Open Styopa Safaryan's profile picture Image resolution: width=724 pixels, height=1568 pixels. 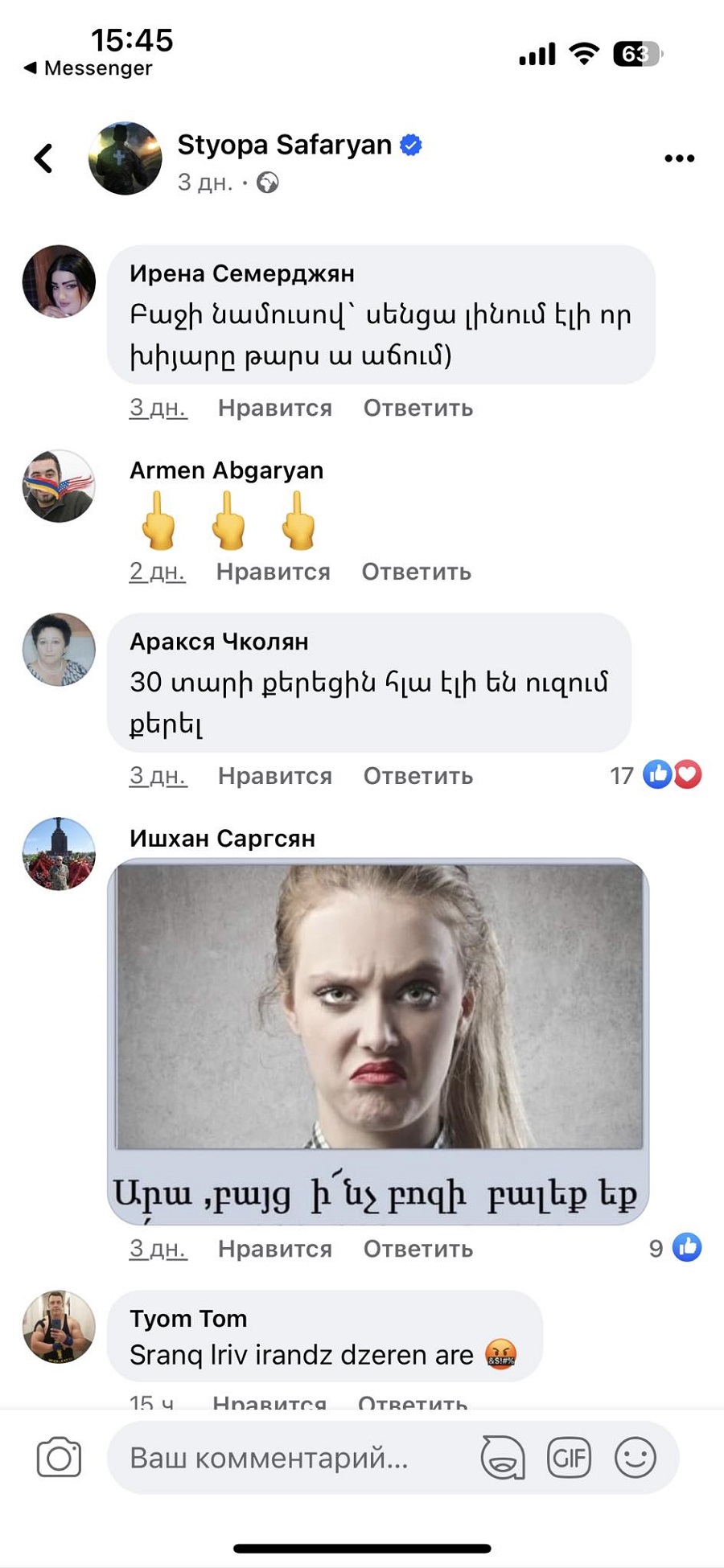pyautogui.click(x=125, y=158)
